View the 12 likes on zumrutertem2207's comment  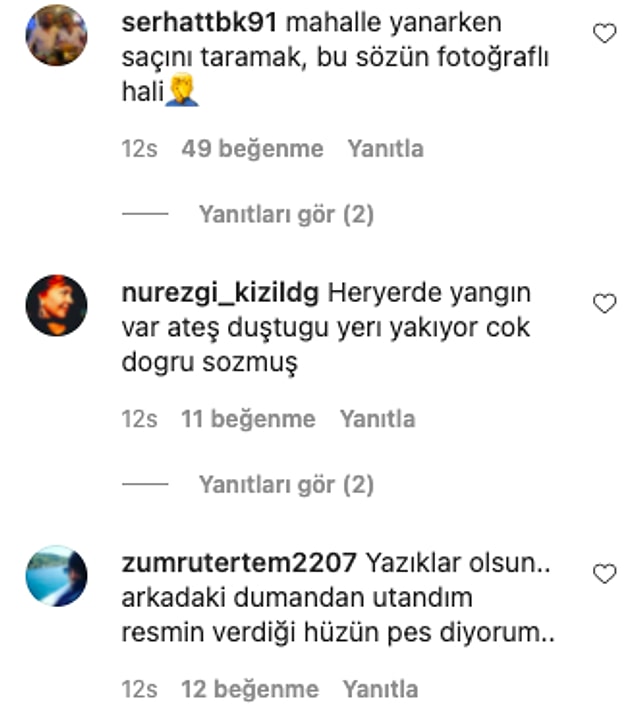(x=249, y=689)
